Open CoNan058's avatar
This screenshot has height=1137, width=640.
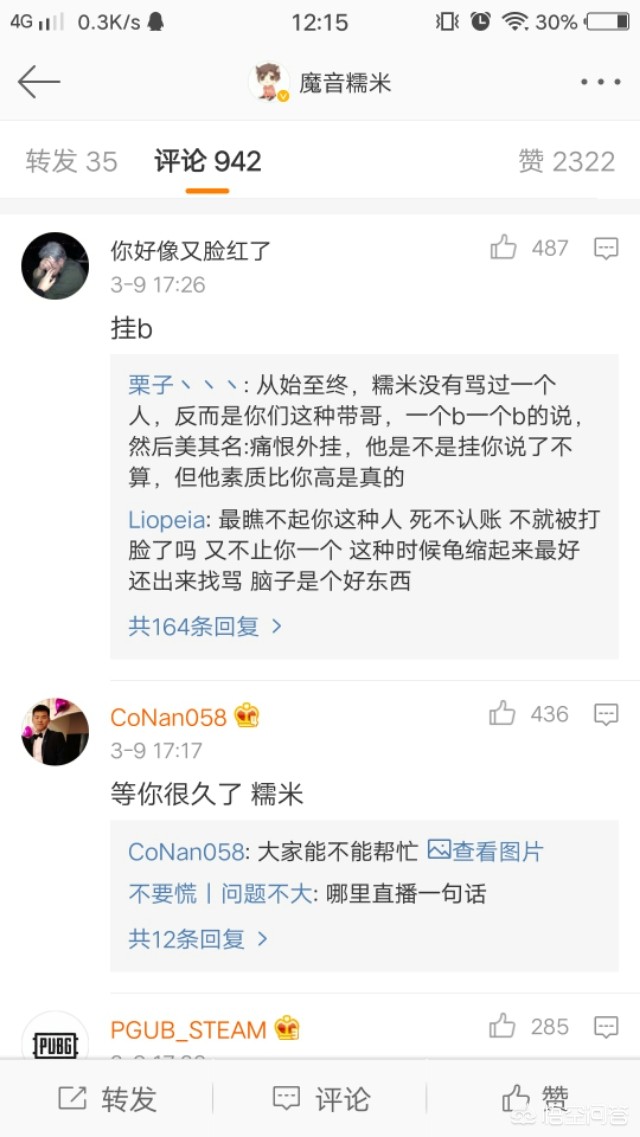pyautogui.click(x=55, y=732)
